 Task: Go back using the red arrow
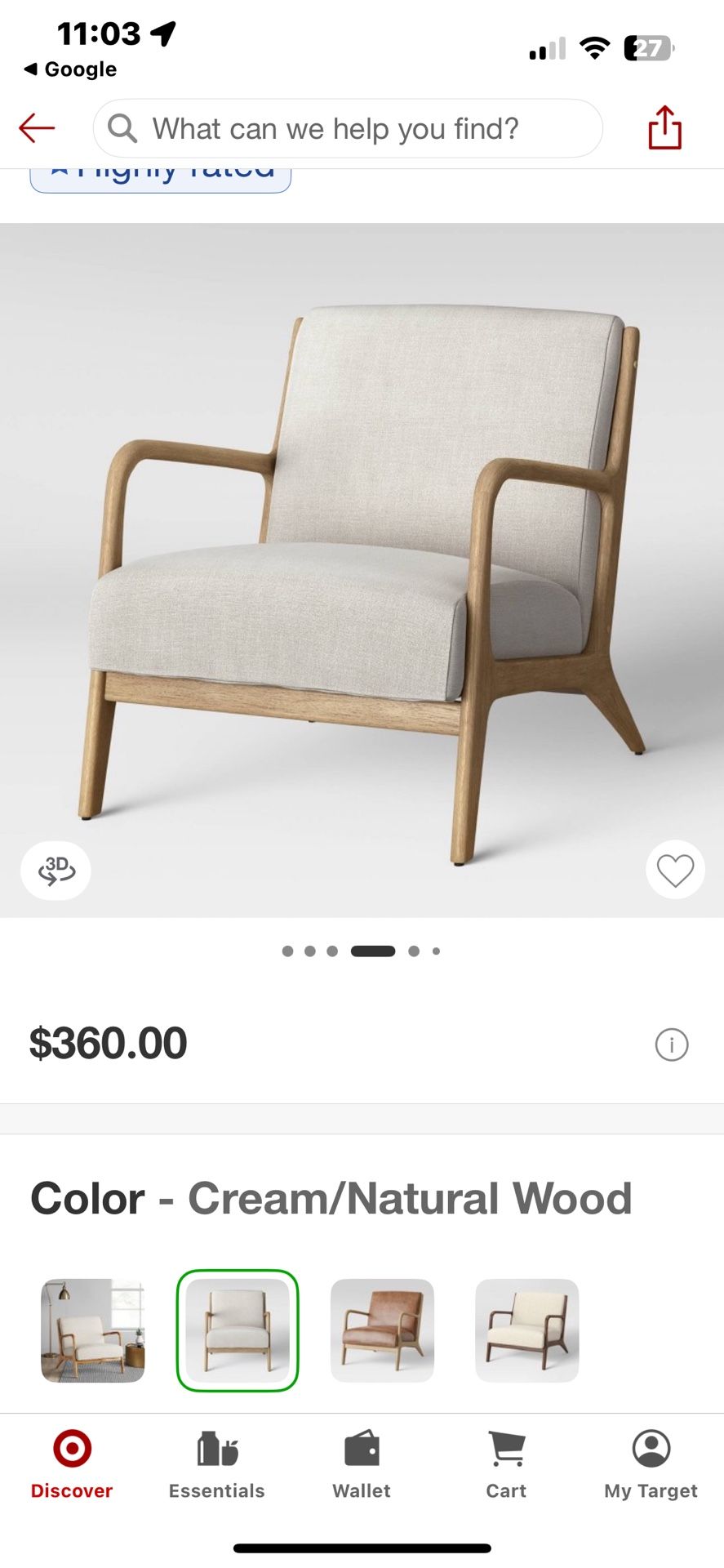(x=37, y=128)
